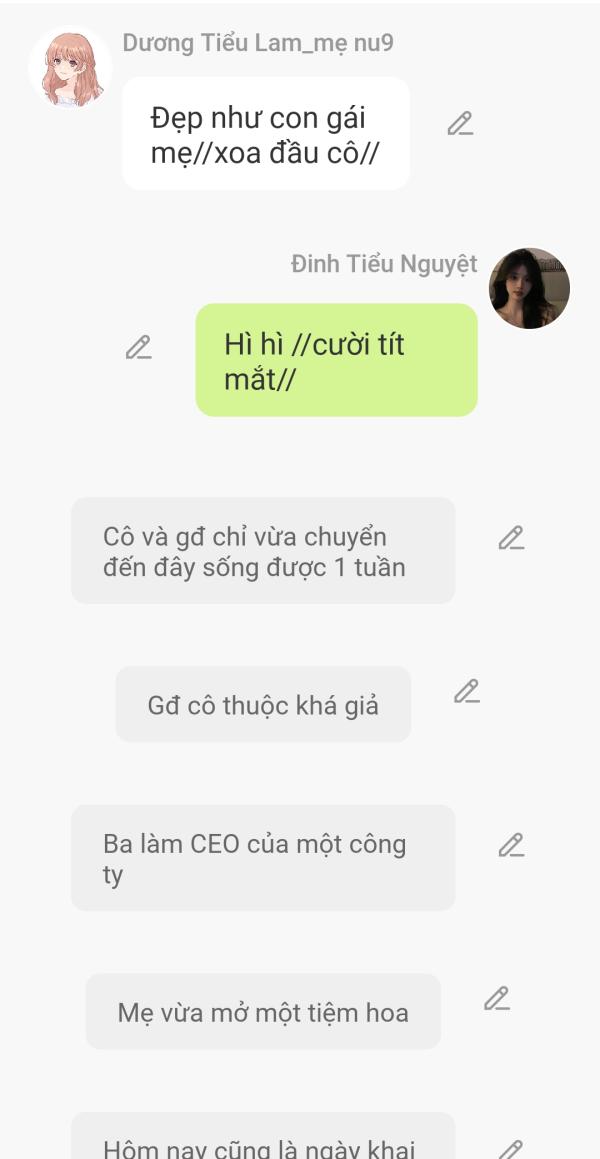This screenshot has height=1159, width=600.
Task: Edit the "Mẹ vừa mở một tiệm hoa" narration
Action: click(497, 999)
